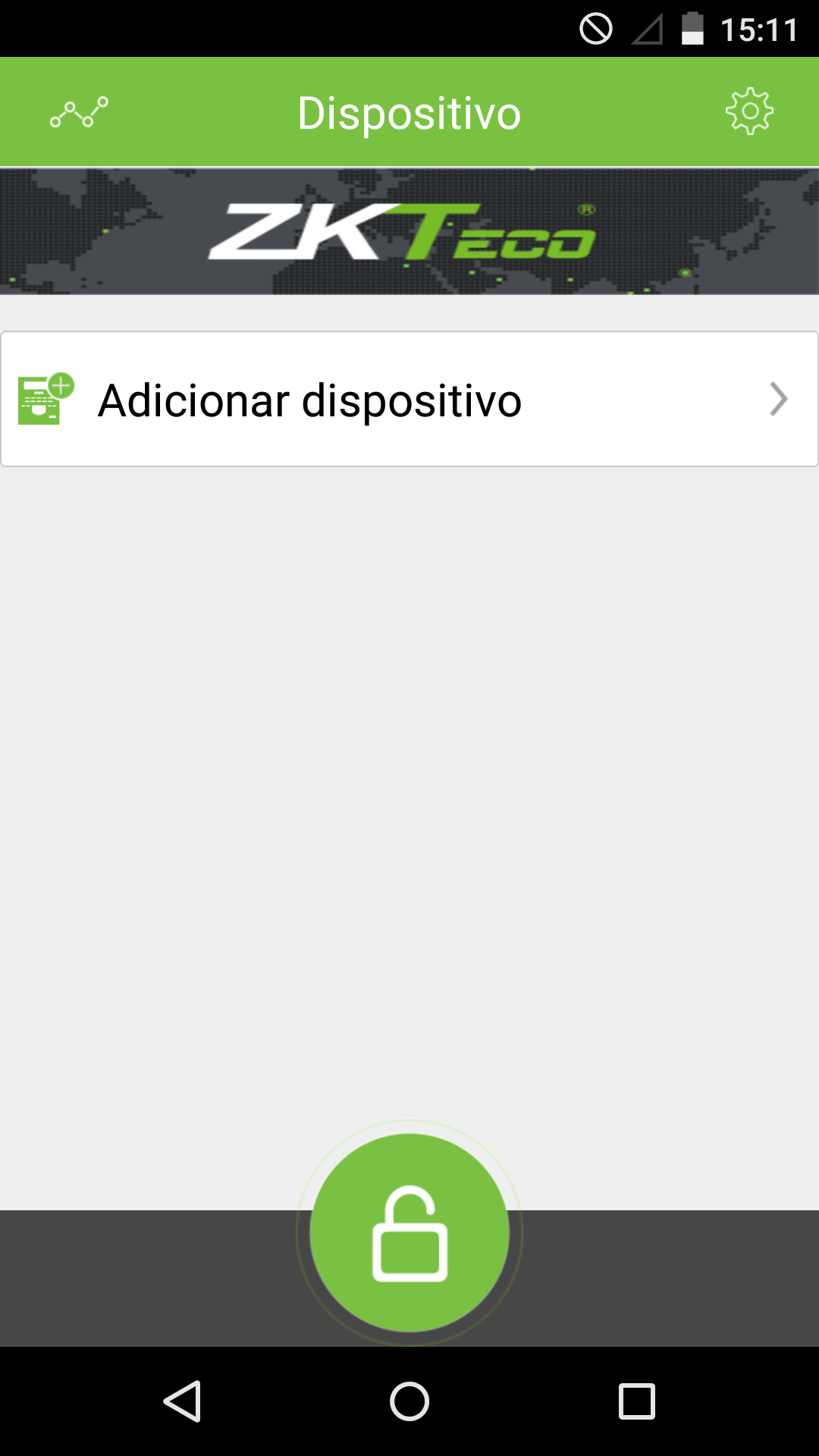819x1456 pixels.
Task: Tap the green unlock button
Action: [409, 1233]
